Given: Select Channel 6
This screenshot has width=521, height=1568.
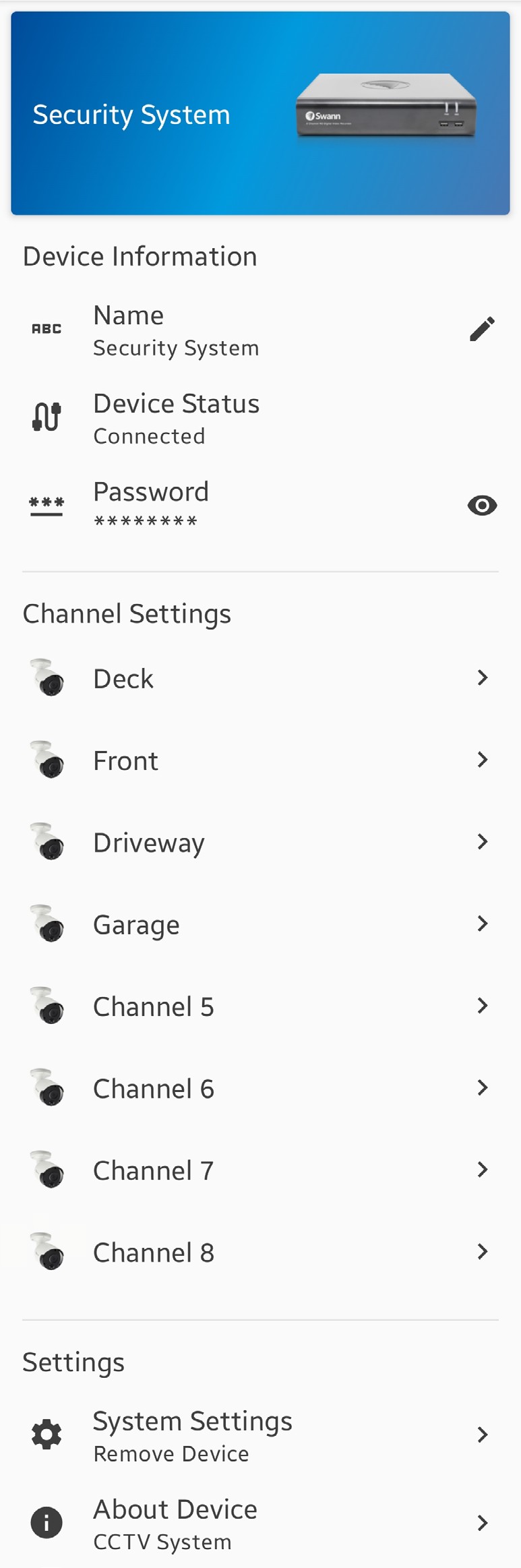Looking at the screenshot, I should coord(260,1089).
